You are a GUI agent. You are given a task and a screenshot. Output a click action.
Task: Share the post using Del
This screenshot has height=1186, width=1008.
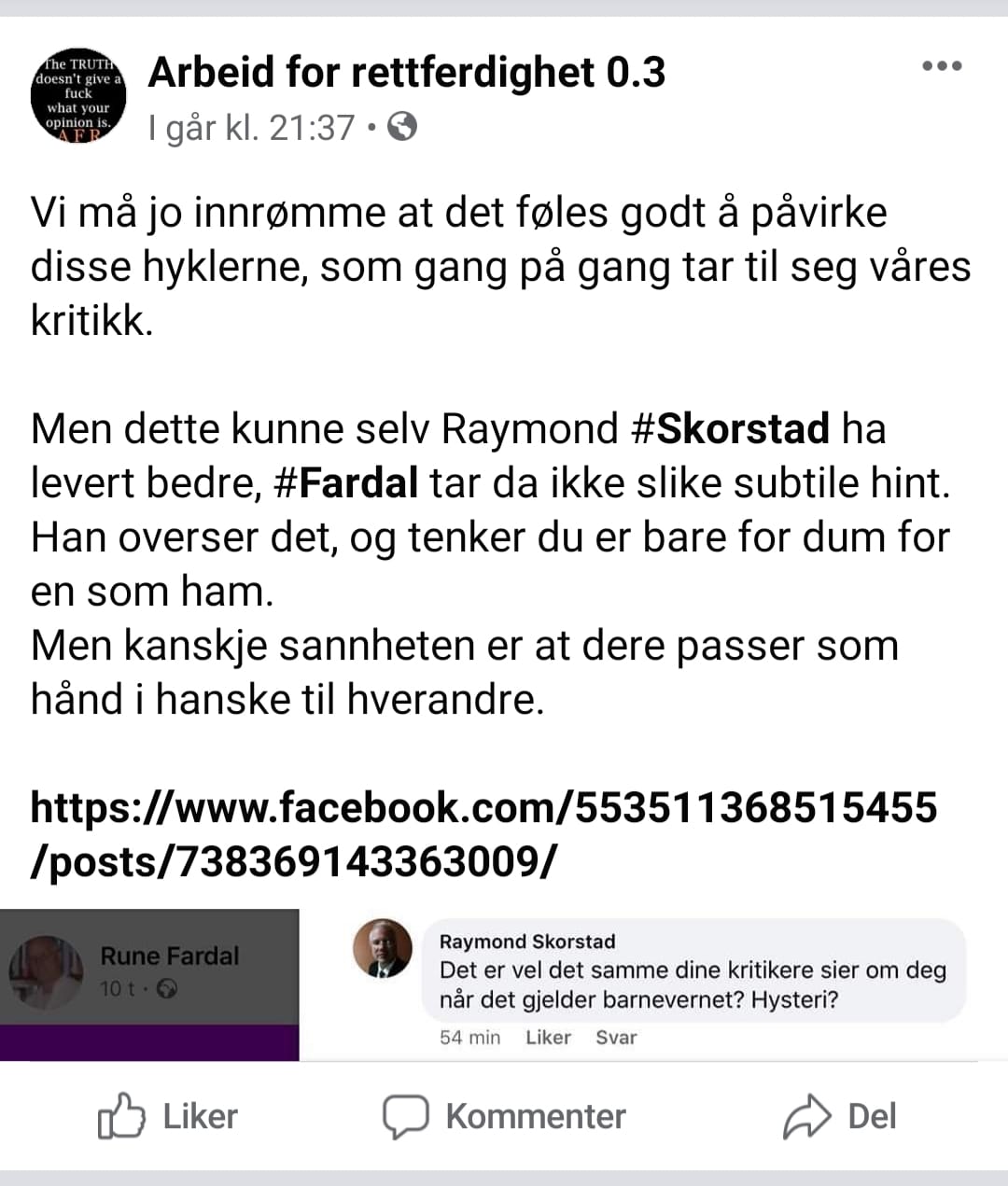point(840,1116)
